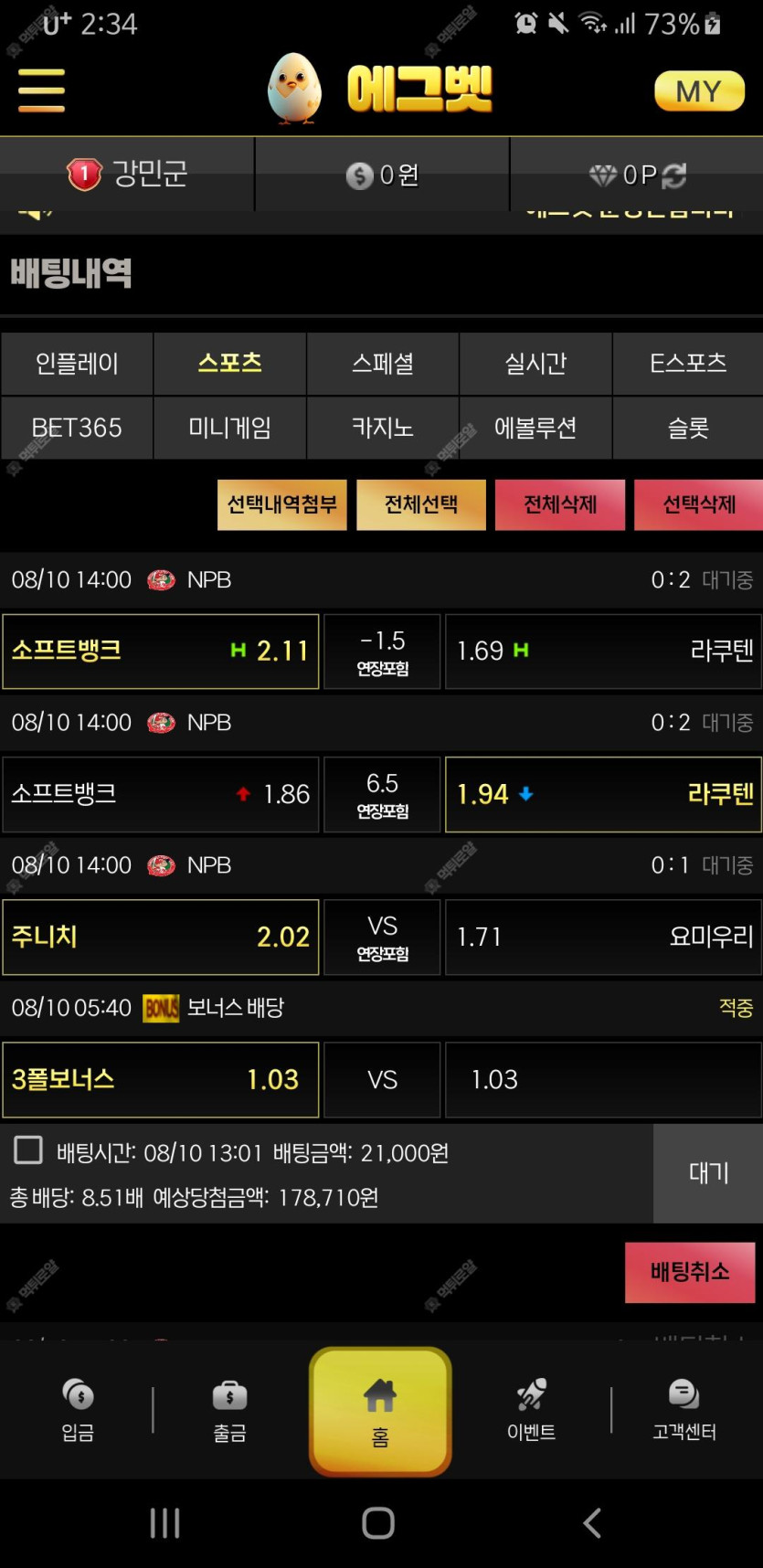
Task: Switch to the 스페셜 tab
Action: tap(383, 364)
